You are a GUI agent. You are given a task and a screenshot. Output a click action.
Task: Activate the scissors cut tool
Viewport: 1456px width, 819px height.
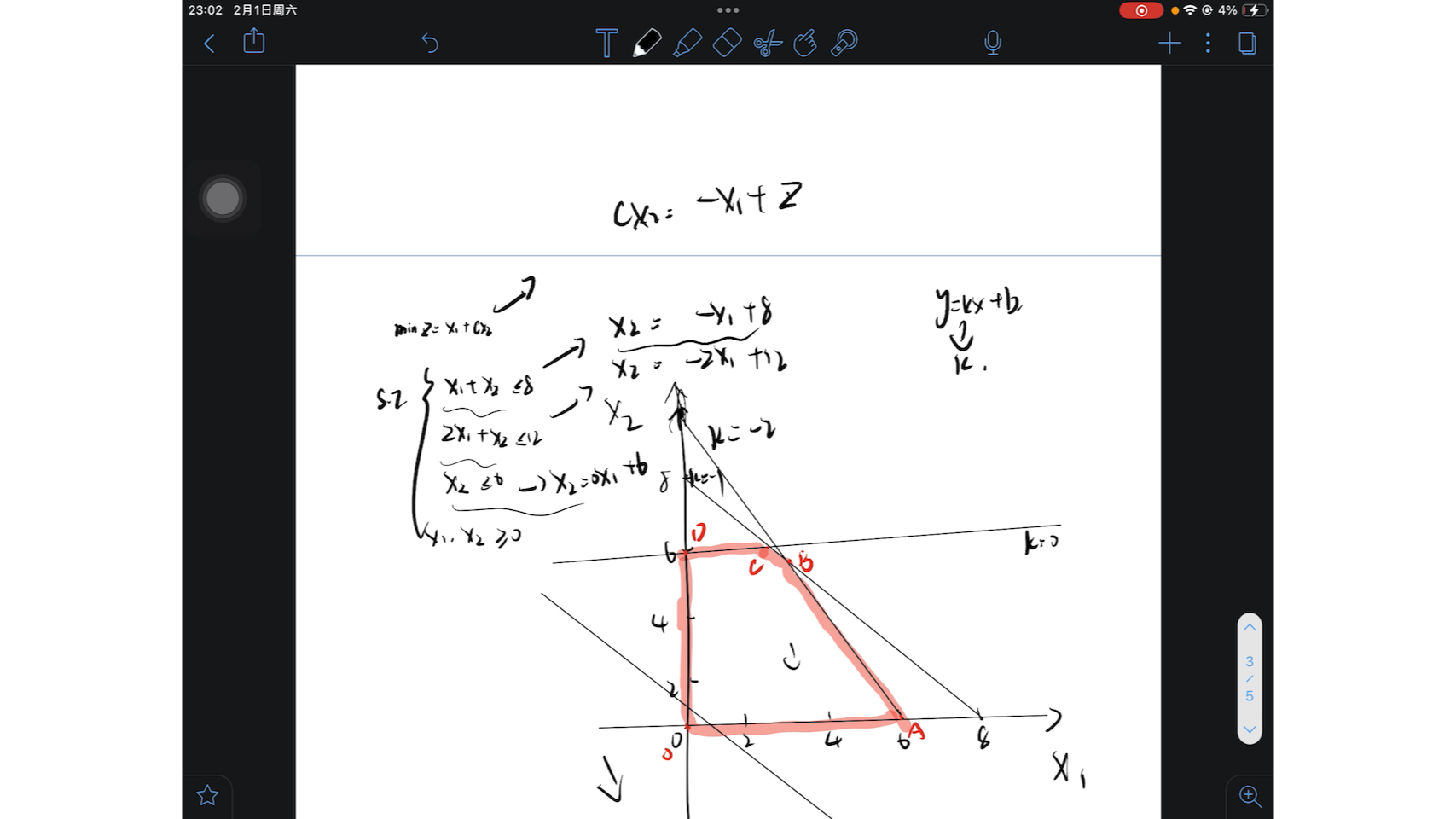point(768,43)
